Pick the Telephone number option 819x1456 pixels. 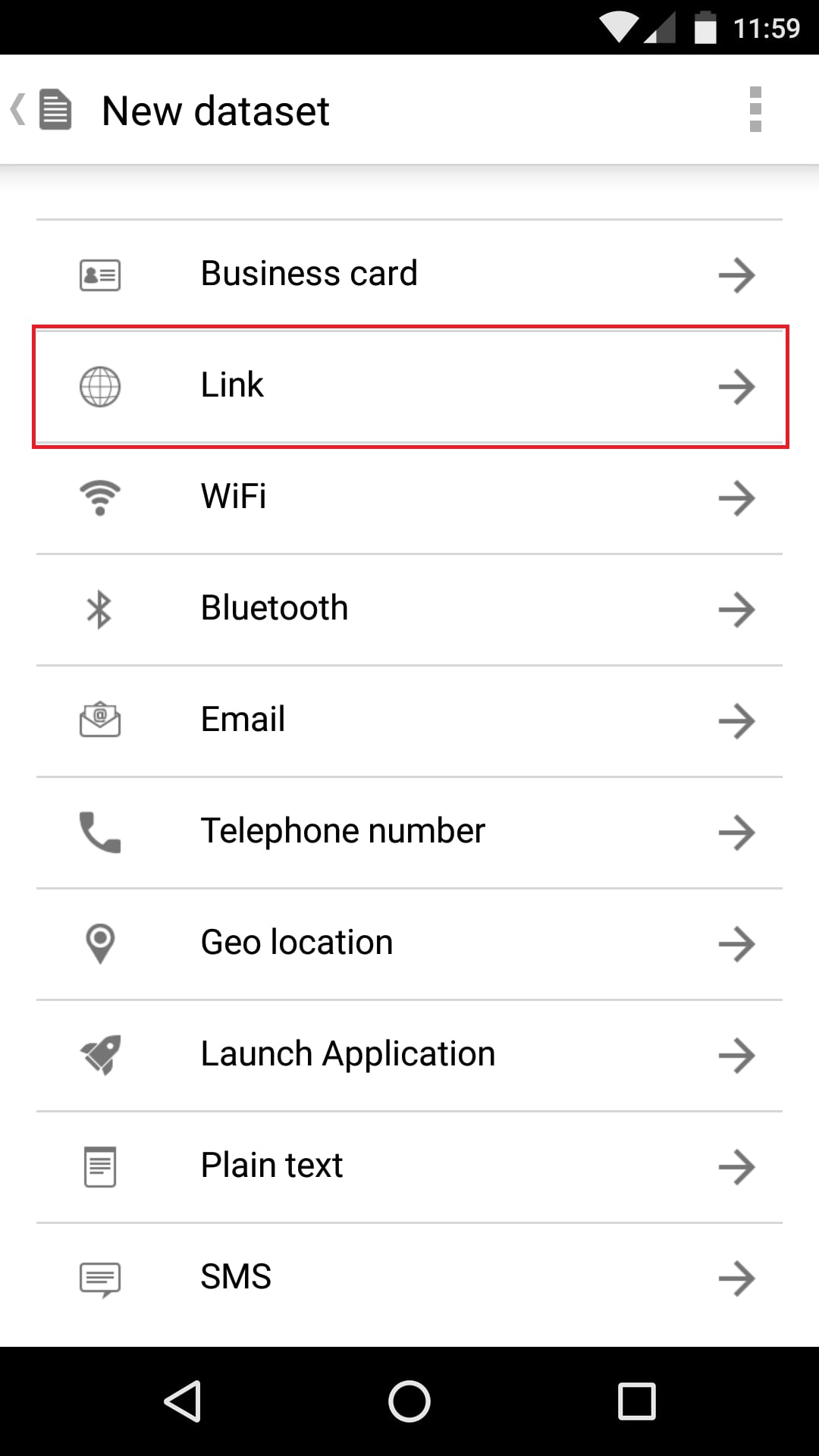point(409,832)
